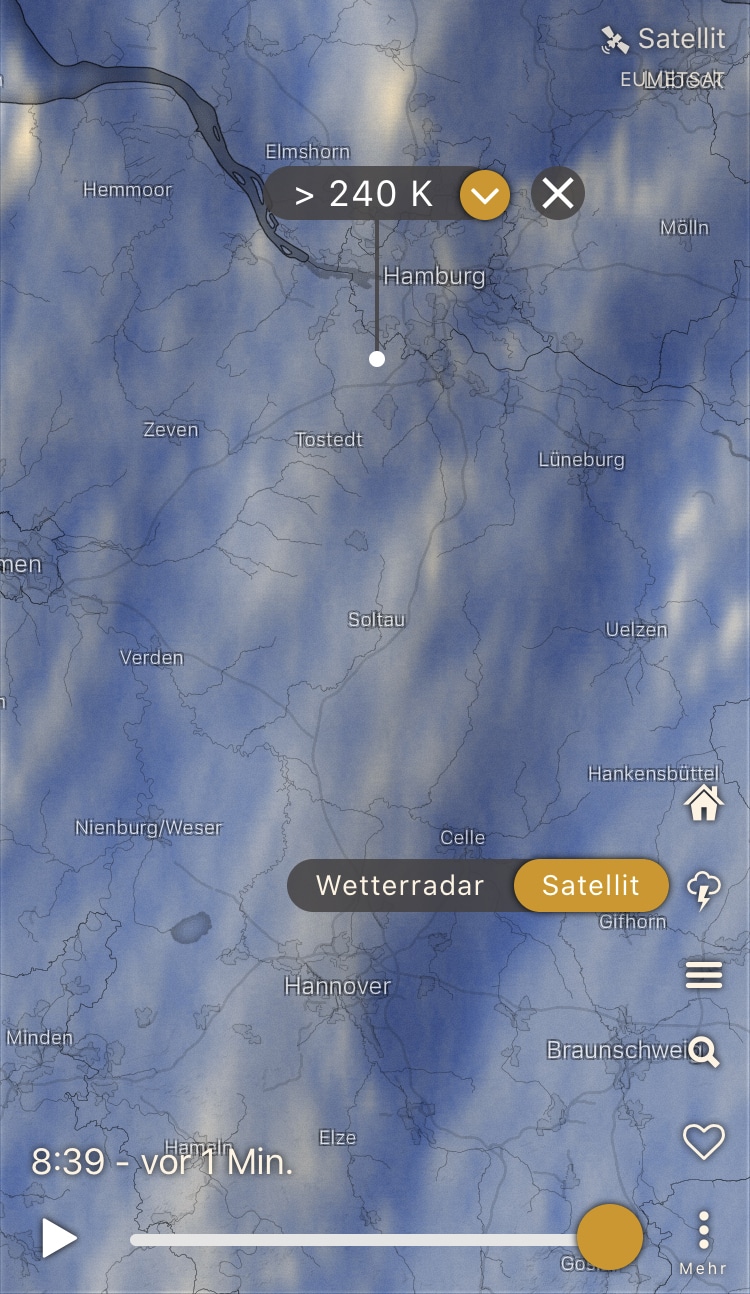Viewport: 750px width, 1294px height.
Task: Open the lightning storm layer
Action: 704,889
